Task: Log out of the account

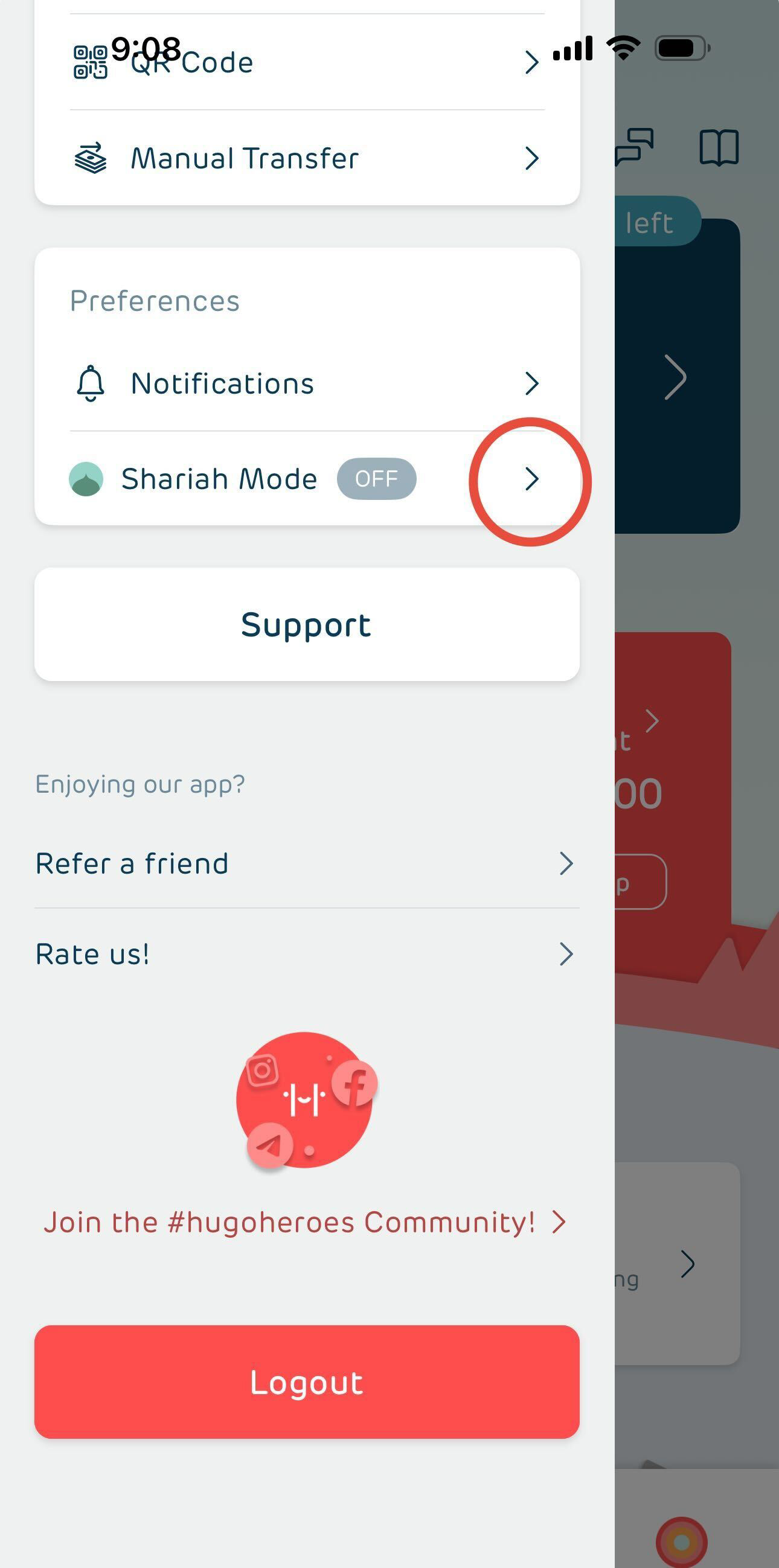Action: (307, 1382)
